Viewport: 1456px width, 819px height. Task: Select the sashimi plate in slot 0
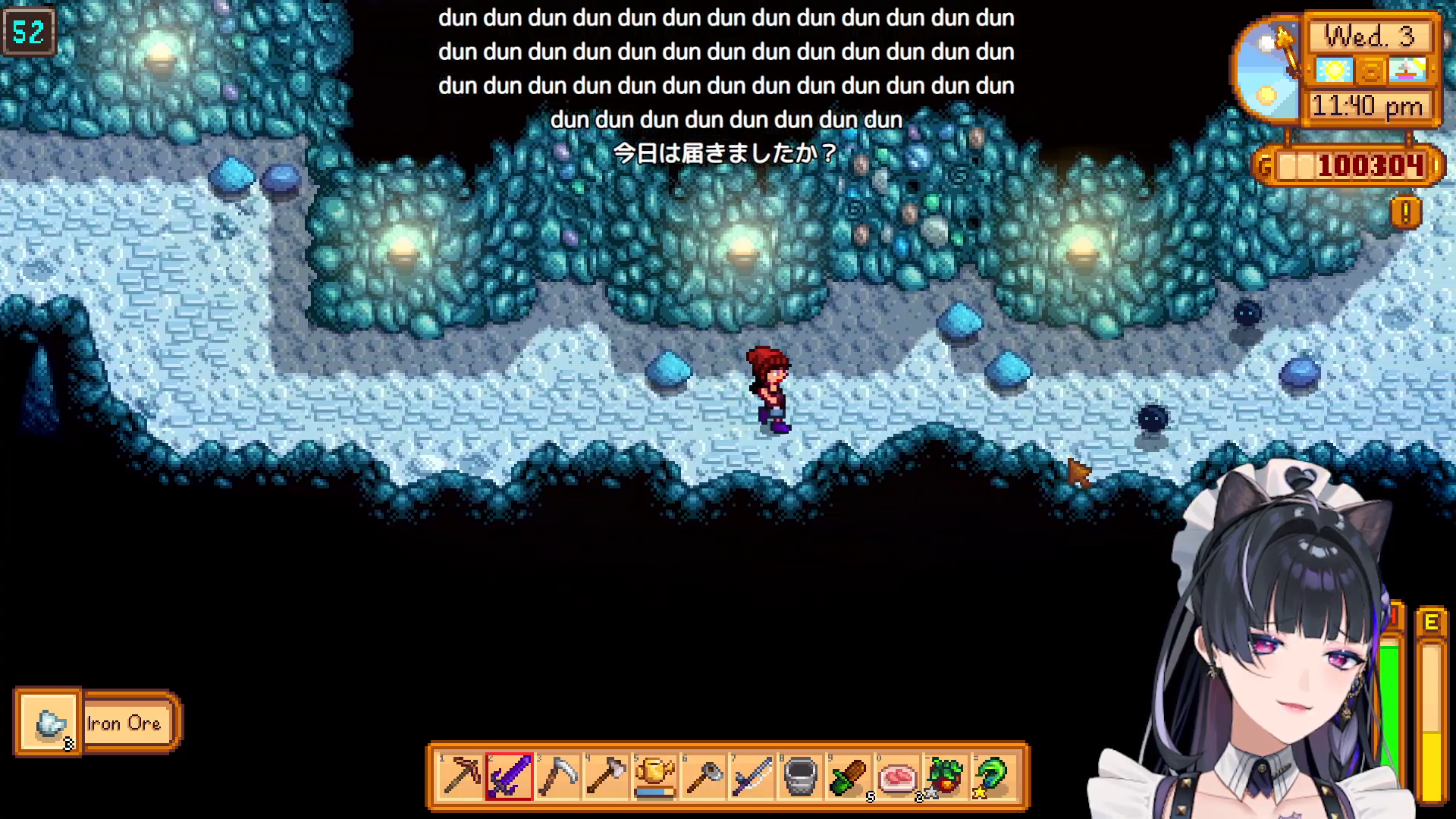(x=897, y=777)
